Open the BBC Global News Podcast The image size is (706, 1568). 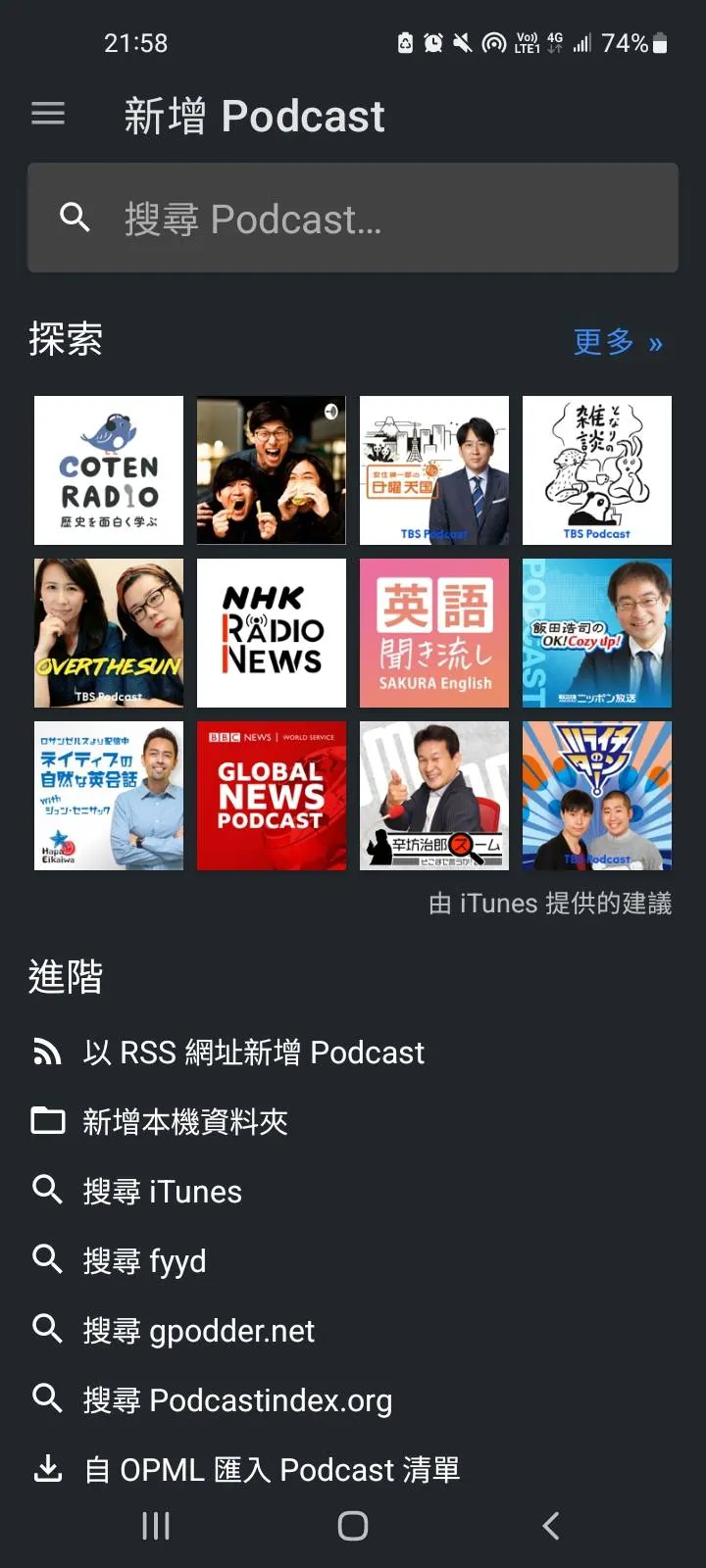click(271, 795)
